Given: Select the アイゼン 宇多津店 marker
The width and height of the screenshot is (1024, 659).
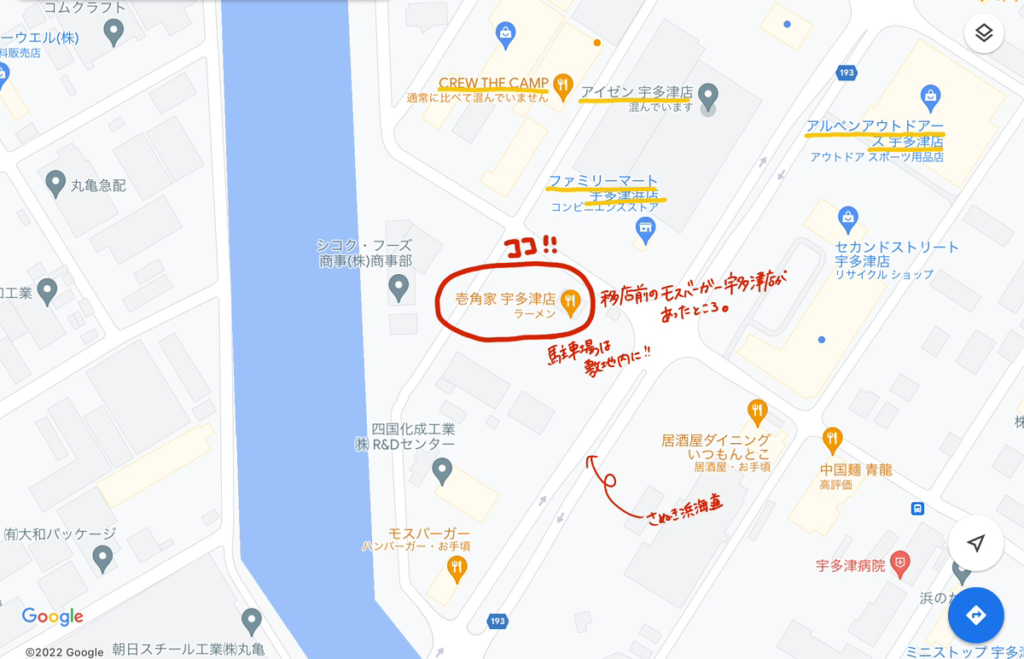Looking at the screenshot, I should pos(708,94).
